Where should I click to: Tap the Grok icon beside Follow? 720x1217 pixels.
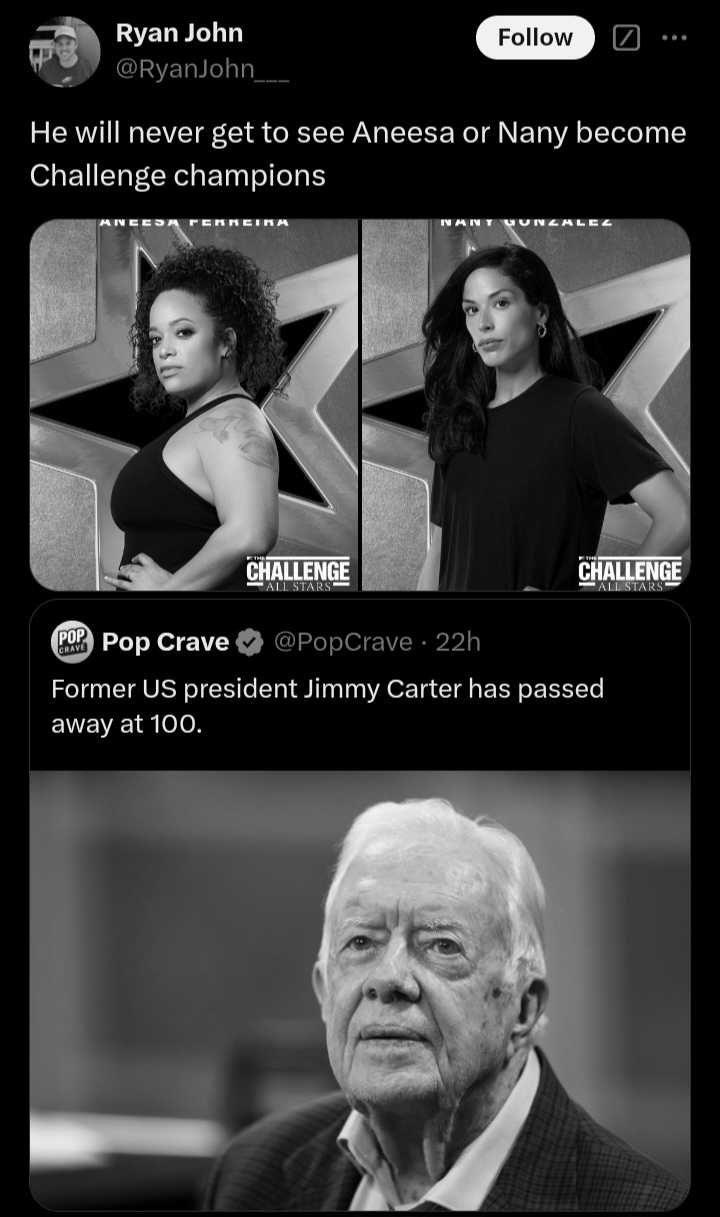click(625, 38)
